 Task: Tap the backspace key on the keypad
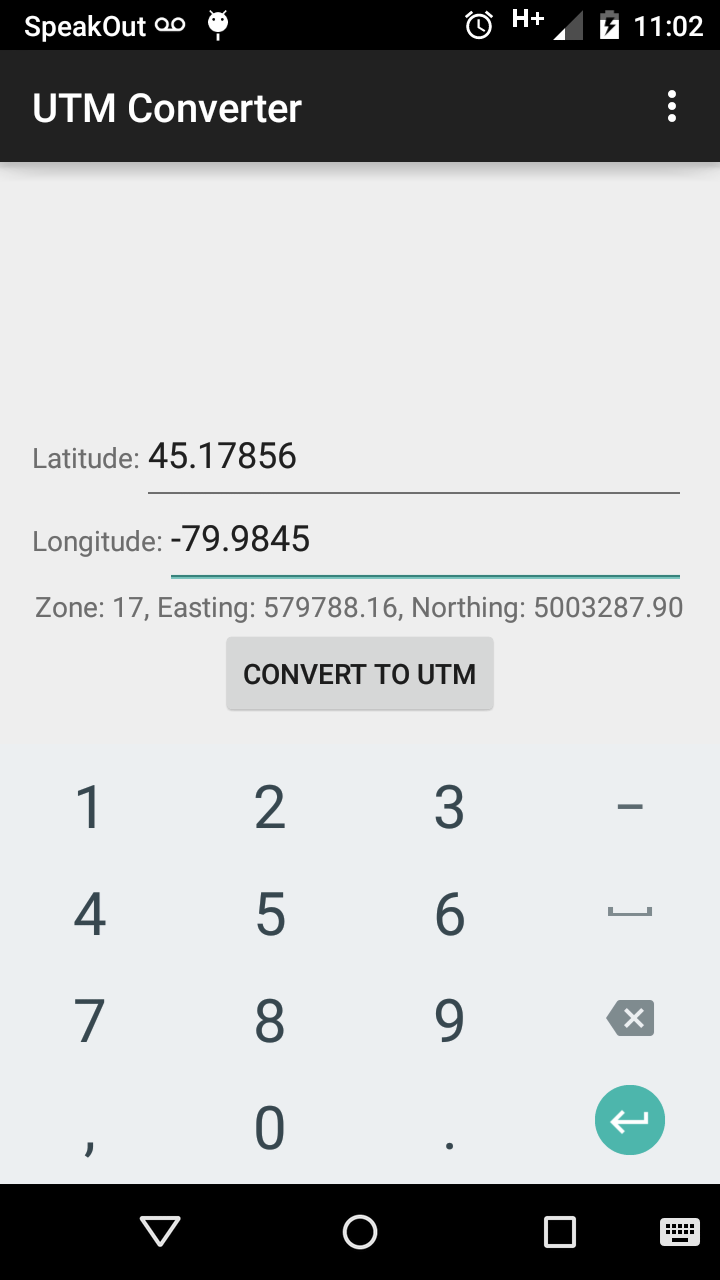click(x=629, y=1017)
